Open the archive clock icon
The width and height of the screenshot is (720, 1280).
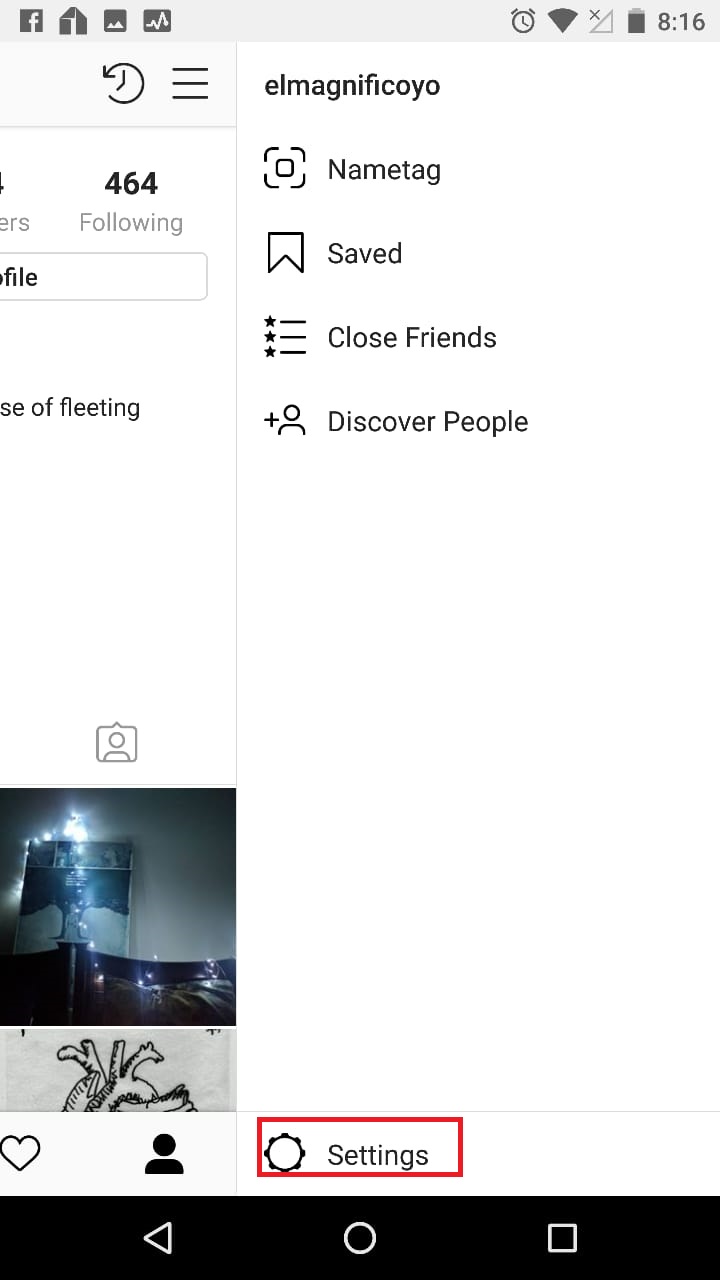[124, 83]
